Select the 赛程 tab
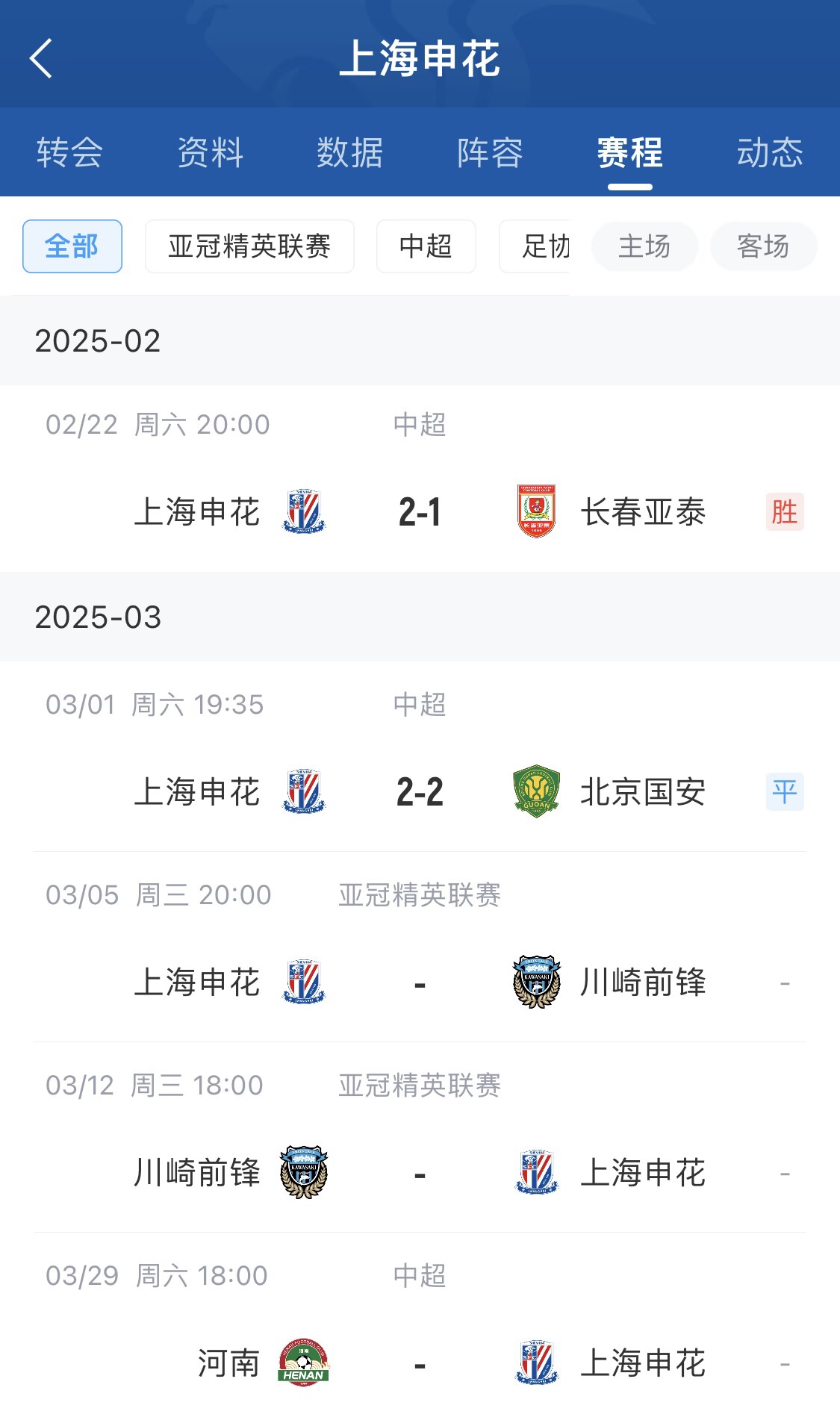This screenshot has width=840, height=1423. [x=629, y=153]
